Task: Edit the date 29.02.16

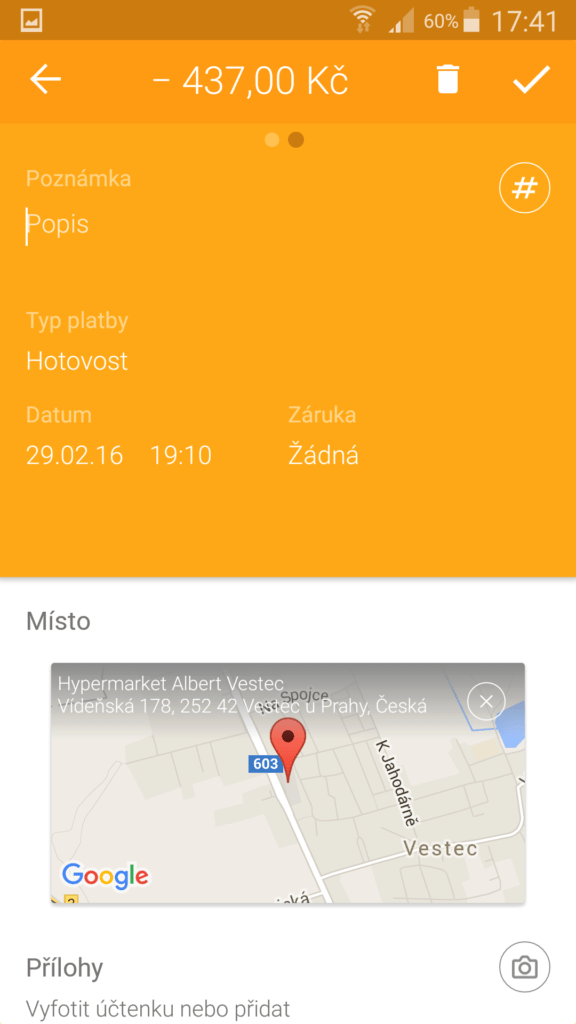Action: click(x=74, y=455)
